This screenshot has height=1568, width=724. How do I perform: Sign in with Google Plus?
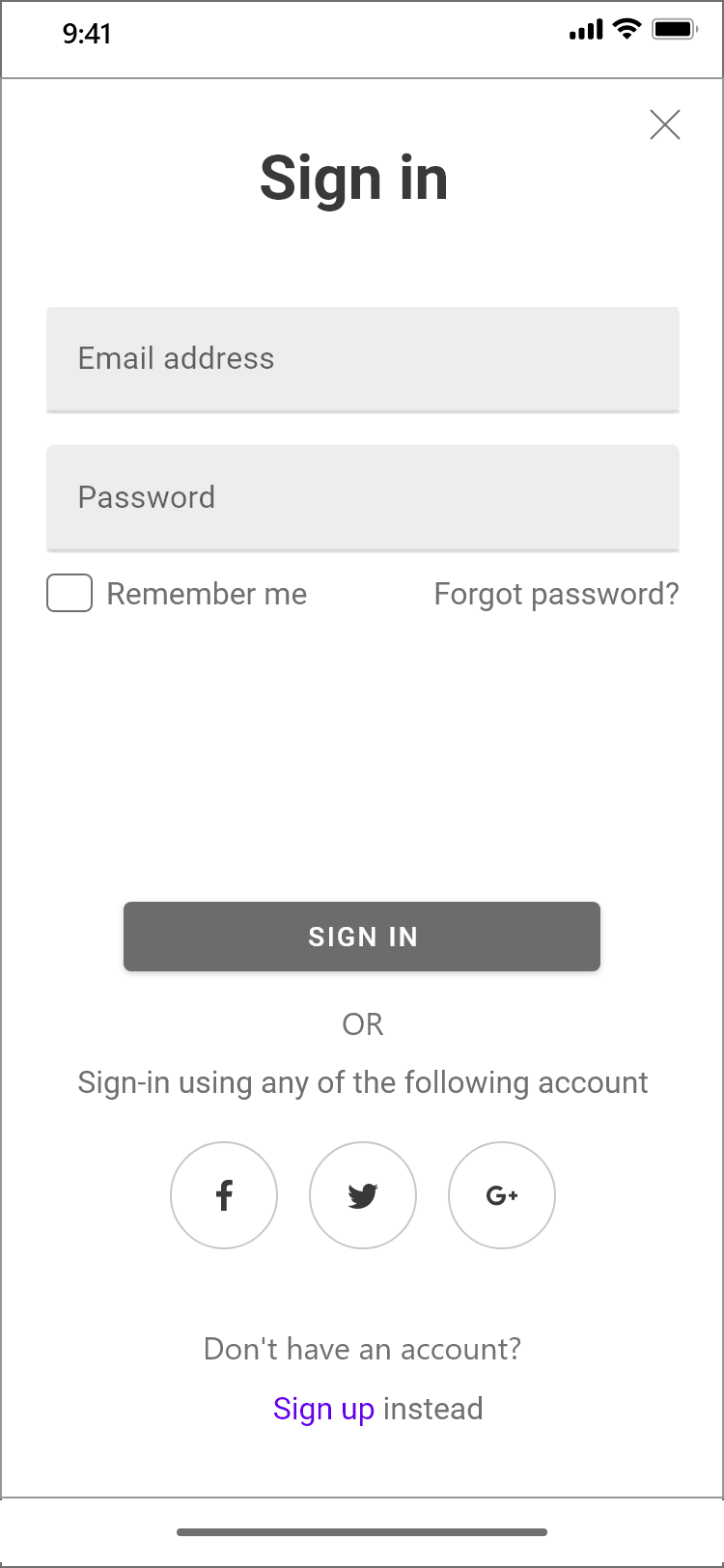click(x=502, y=1195)
